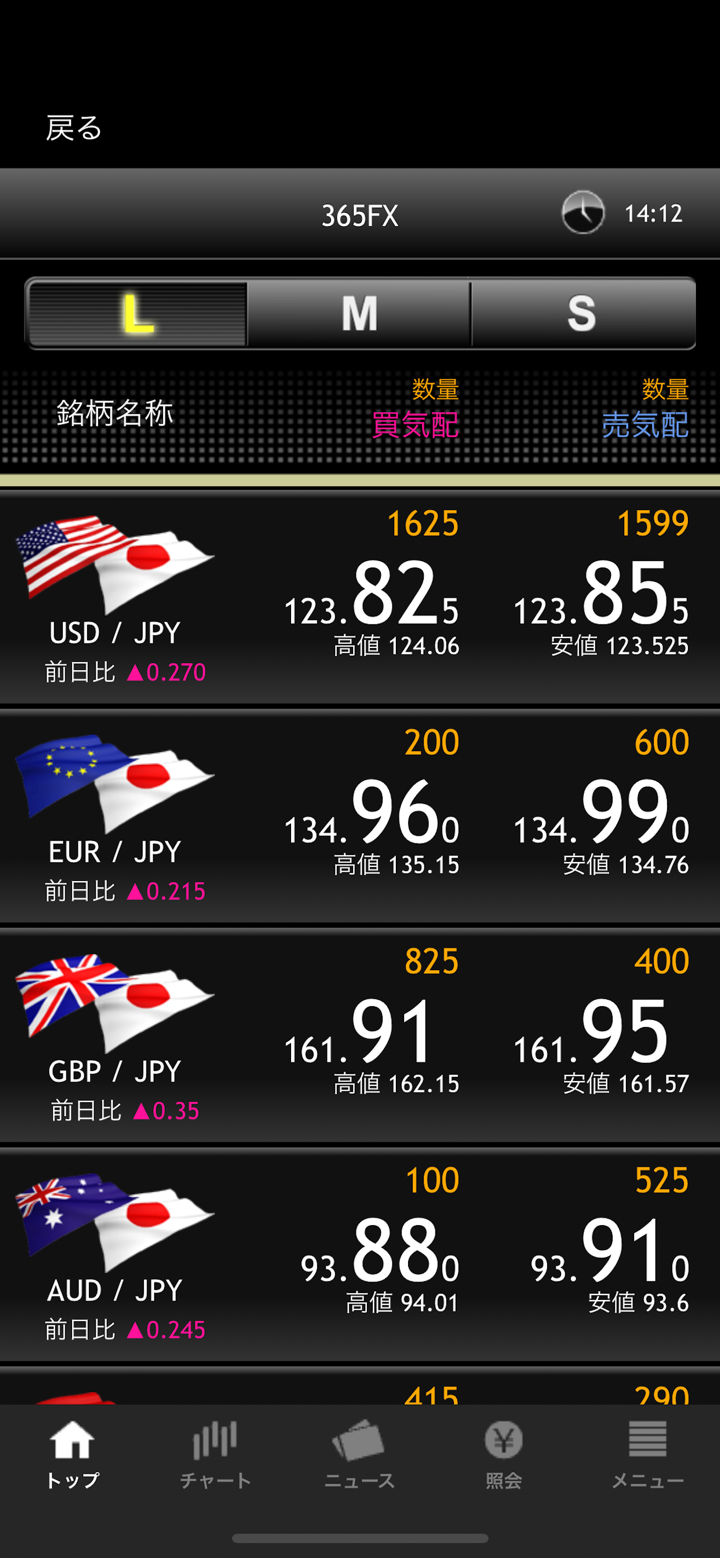Open the GBP / JPY rate row

[360, 1036]
